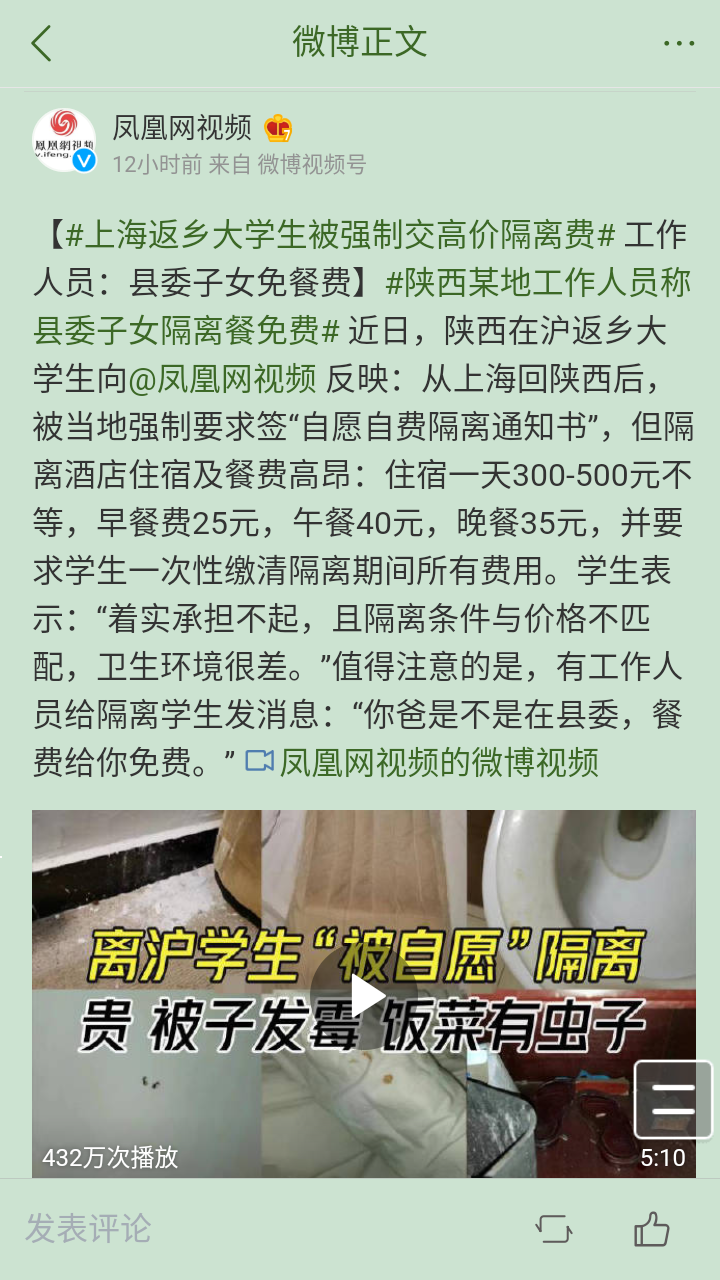Tap the floating menu button on the video

click(673, 1099)
